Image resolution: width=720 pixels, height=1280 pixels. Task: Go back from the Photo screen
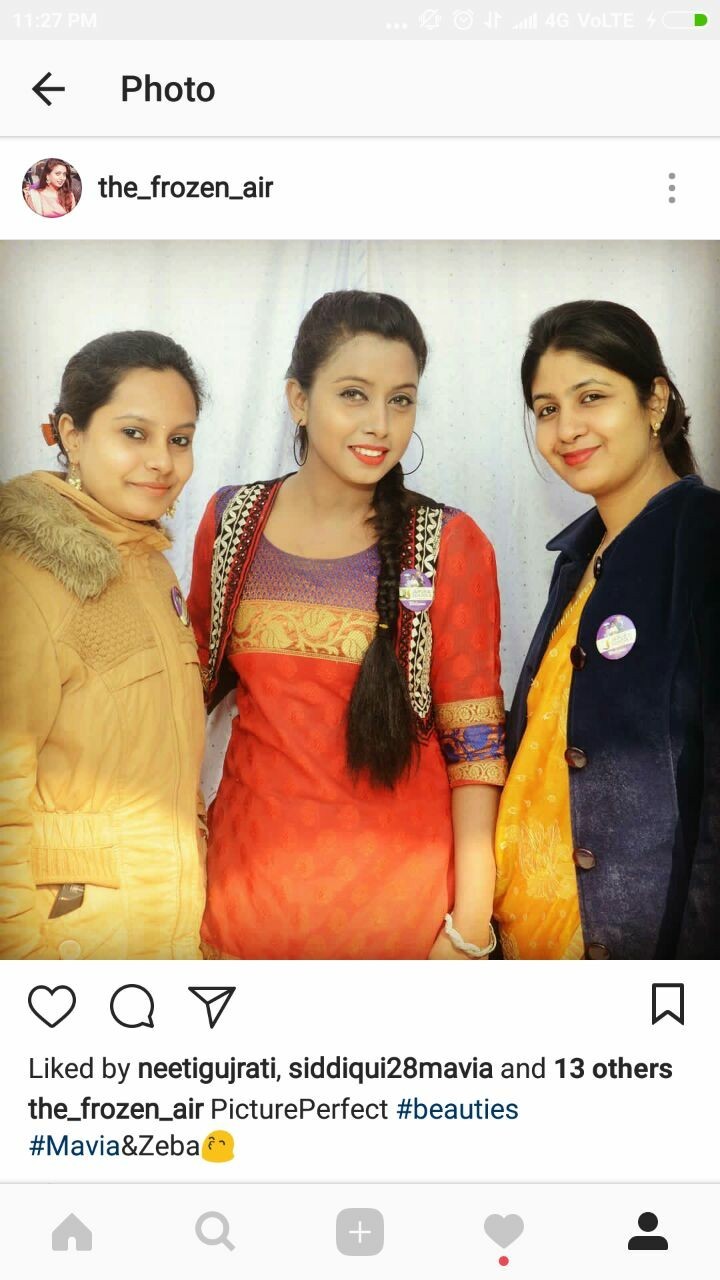tap(48, 89)
